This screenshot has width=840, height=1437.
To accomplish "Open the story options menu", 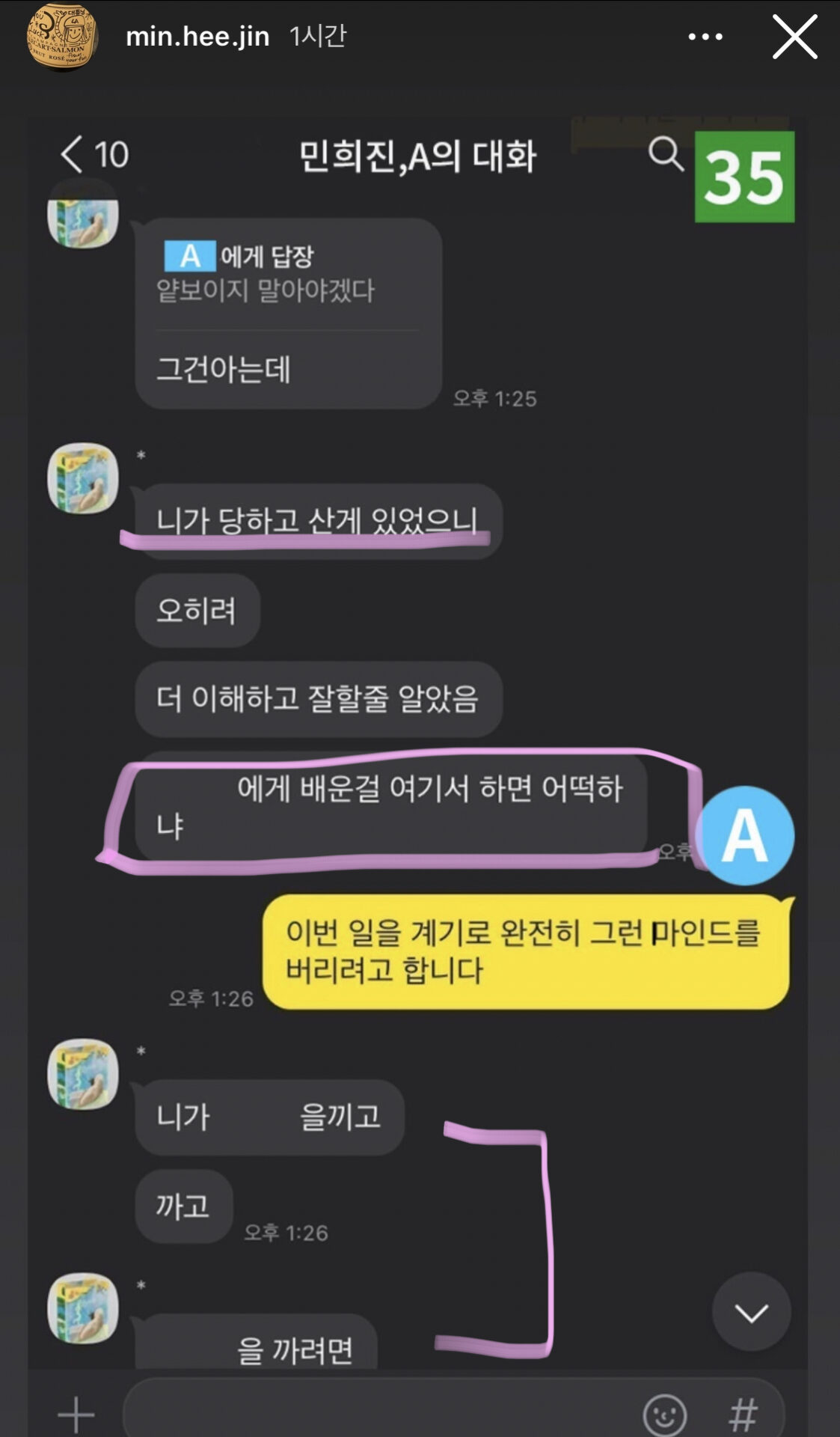I will [x=705, y=37].
